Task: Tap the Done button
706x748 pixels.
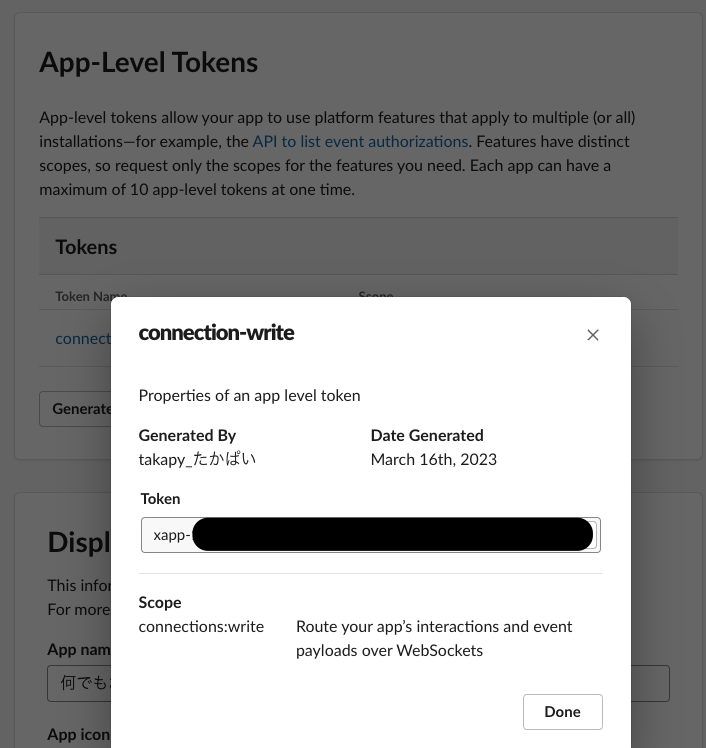Action: pyautogui.click(x=562, y=712)
